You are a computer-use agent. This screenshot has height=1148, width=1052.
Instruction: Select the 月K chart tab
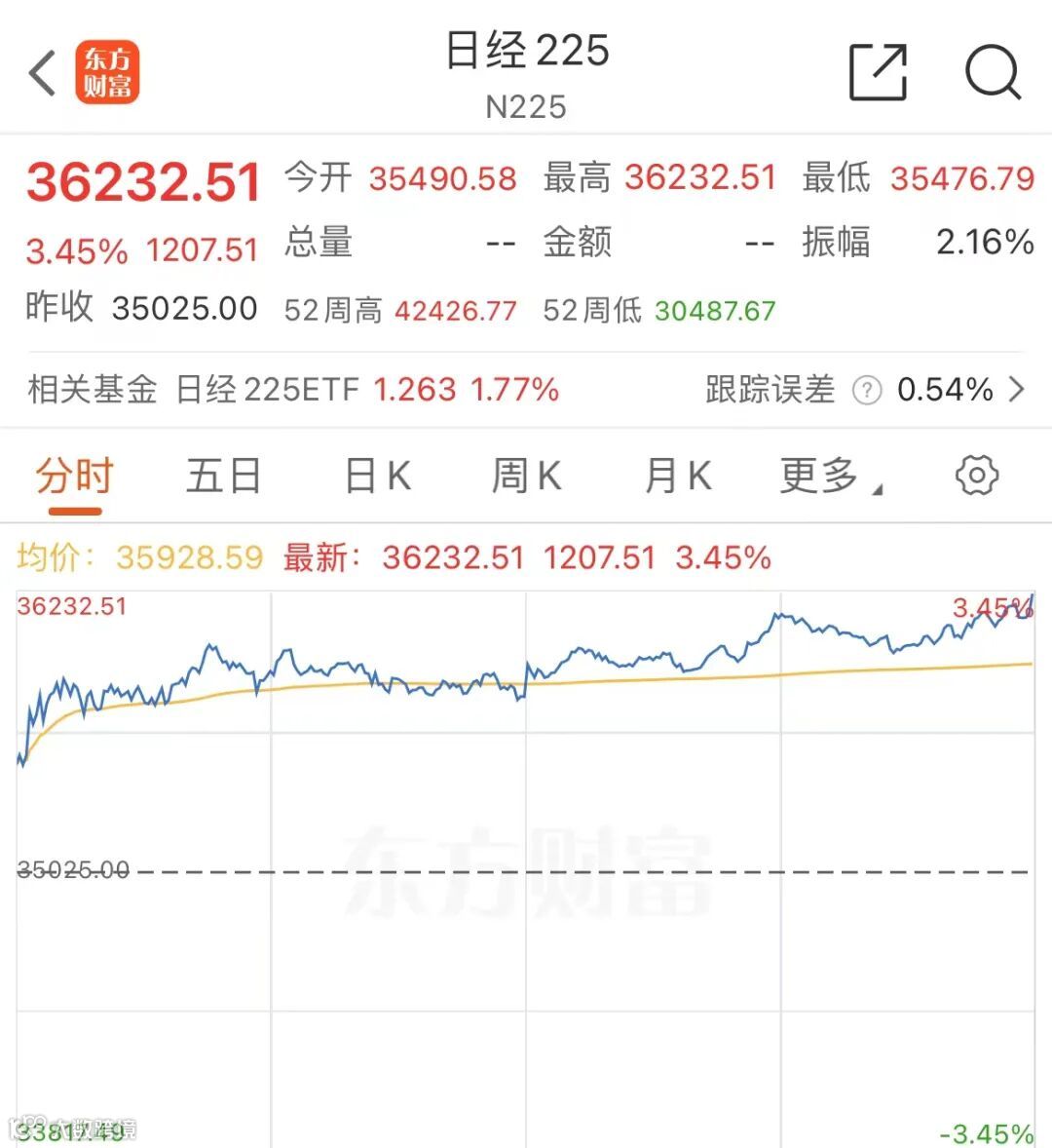(x=678, y=477)
